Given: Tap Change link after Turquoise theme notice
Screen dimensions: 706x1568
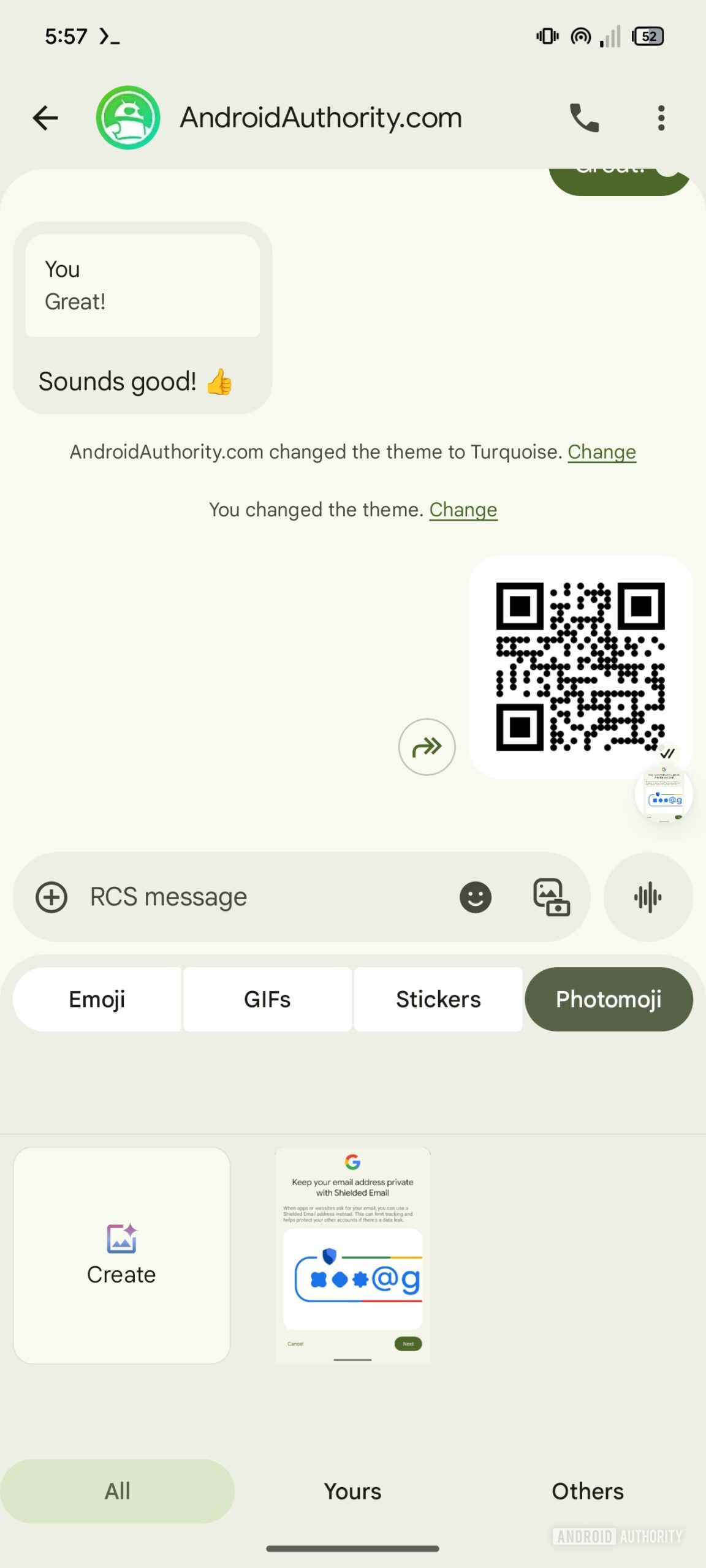Looking at the screenshot, I should pos(601,452).
